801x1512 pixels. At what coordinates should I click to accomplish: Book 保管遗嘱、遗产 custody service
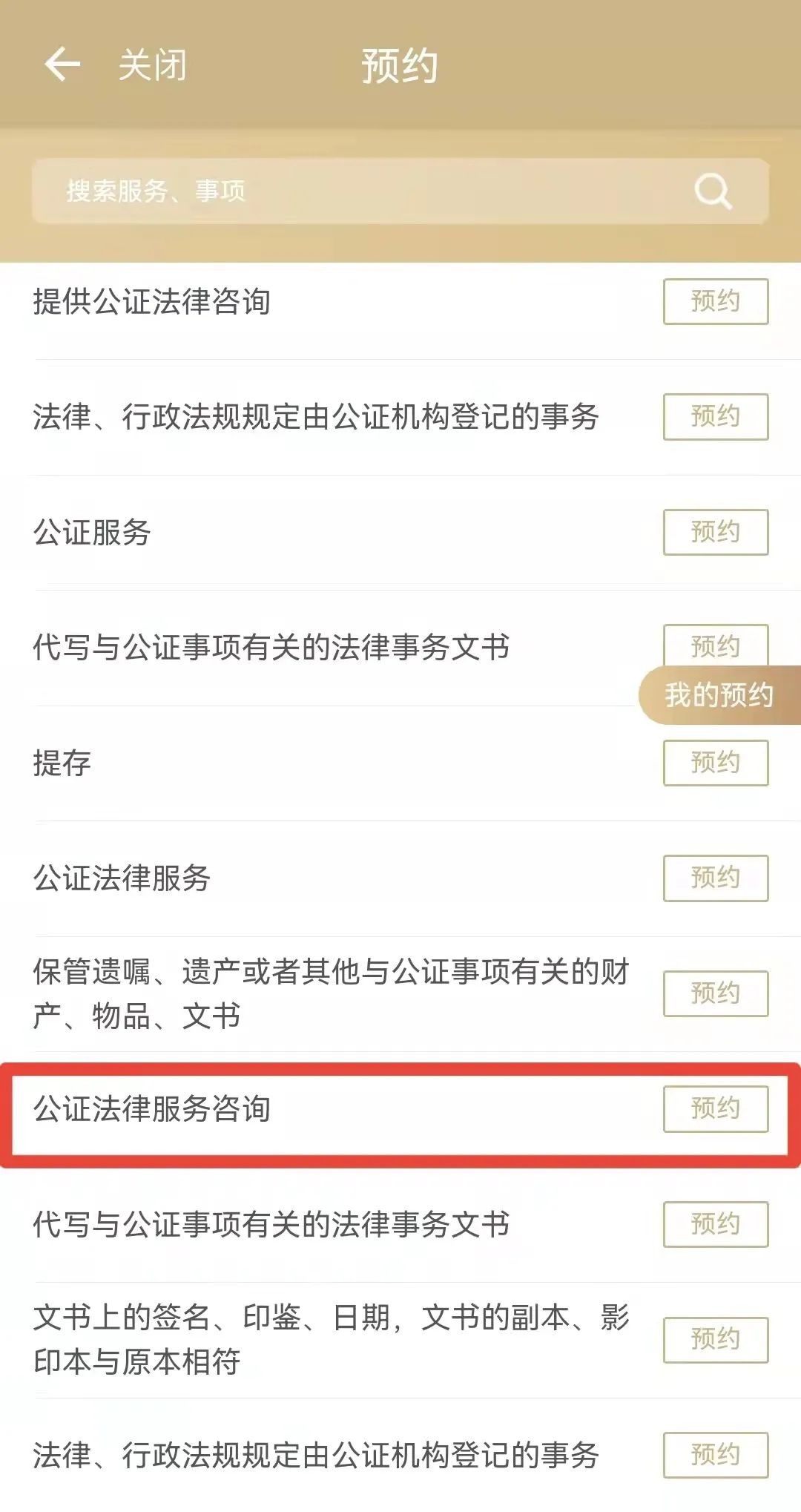click(x=715, y=993)
